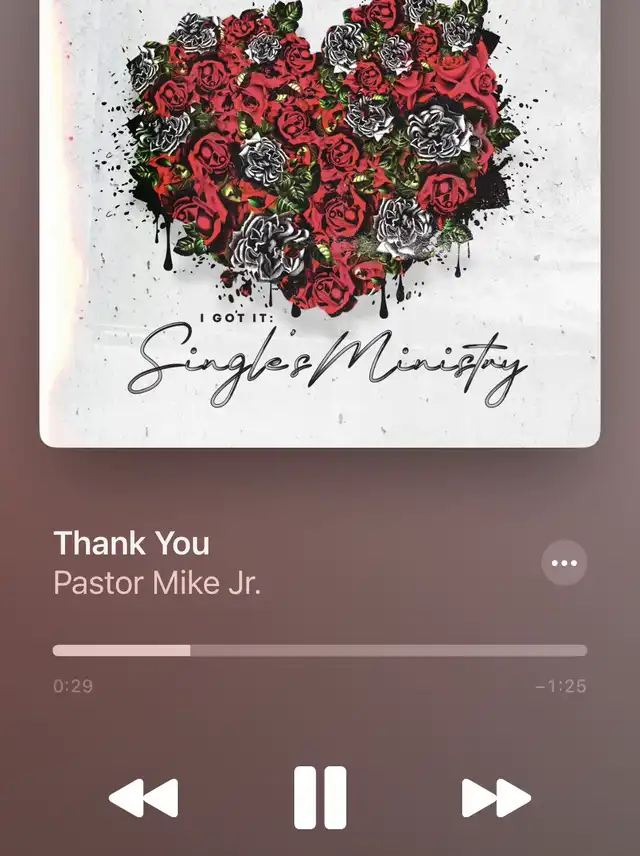Go back to the previous track
This screenshot has height=856, width=640.
click(x=143, y=798)
